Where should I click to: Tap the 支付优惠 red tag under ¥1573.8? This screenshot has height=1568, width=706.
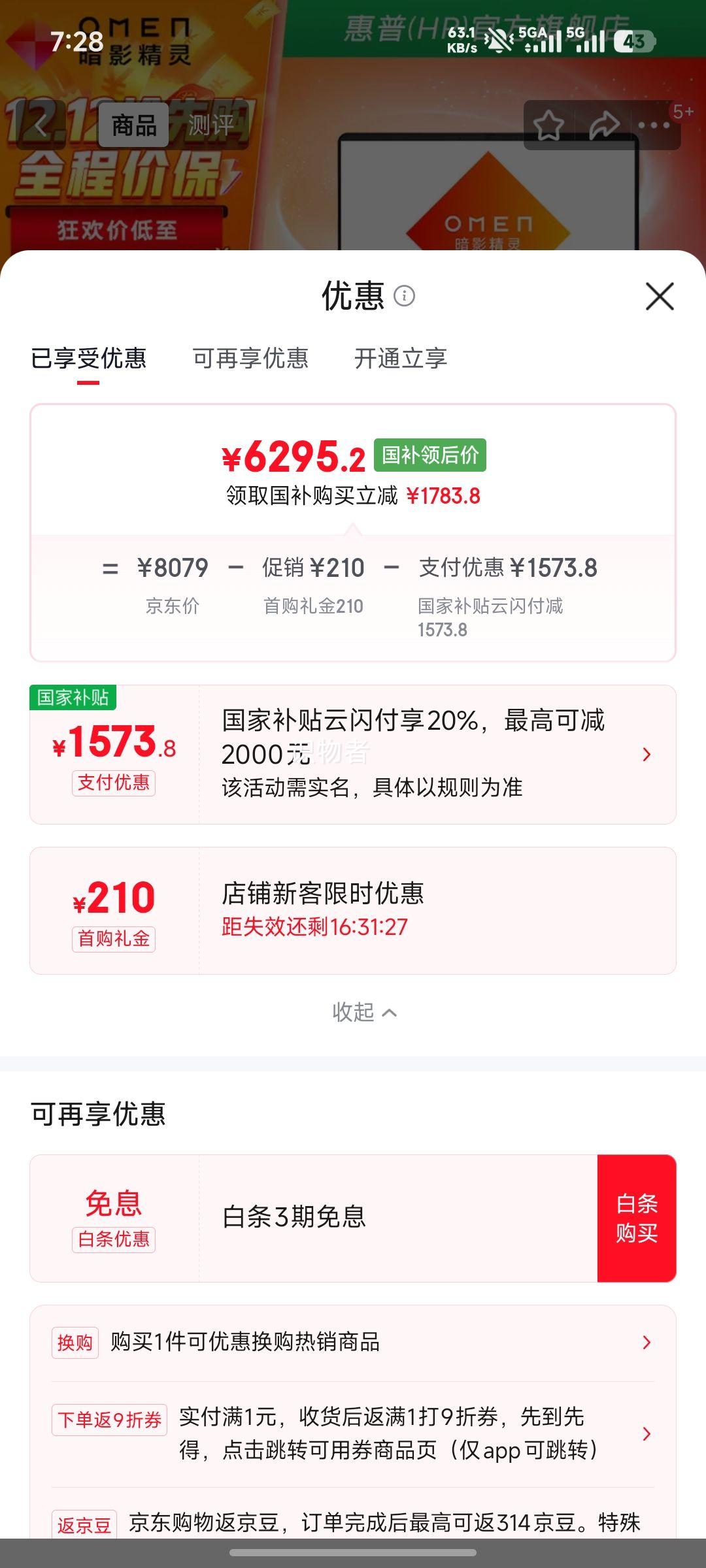point(114,783)
